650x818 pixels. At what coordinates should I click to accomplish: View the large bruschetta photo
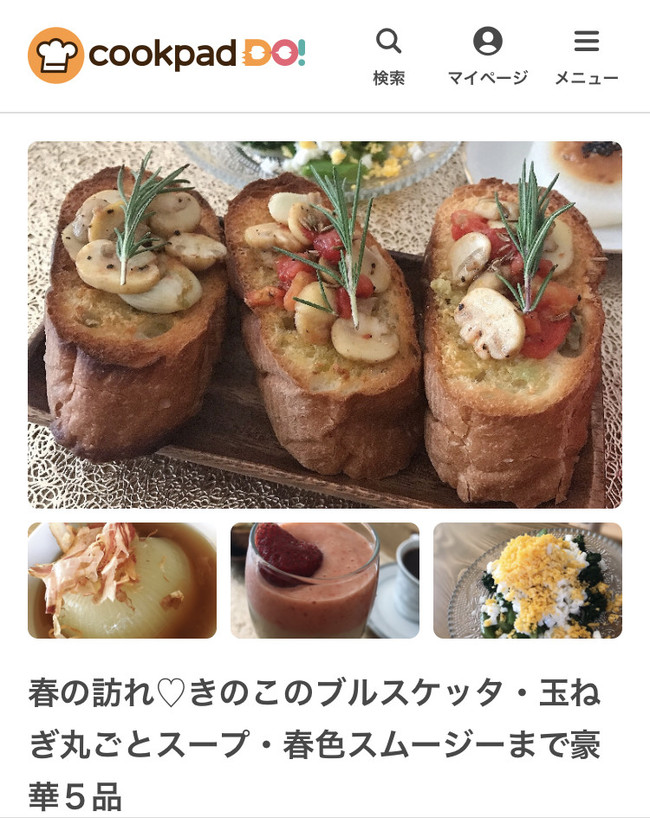coord(324,324)
